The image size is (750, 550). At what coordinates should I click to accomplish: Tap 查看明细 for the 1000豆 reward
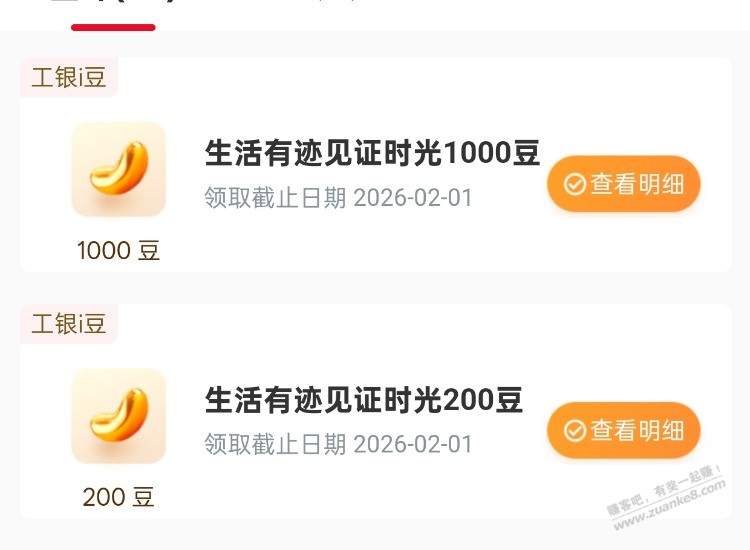(x=623, y=184)
